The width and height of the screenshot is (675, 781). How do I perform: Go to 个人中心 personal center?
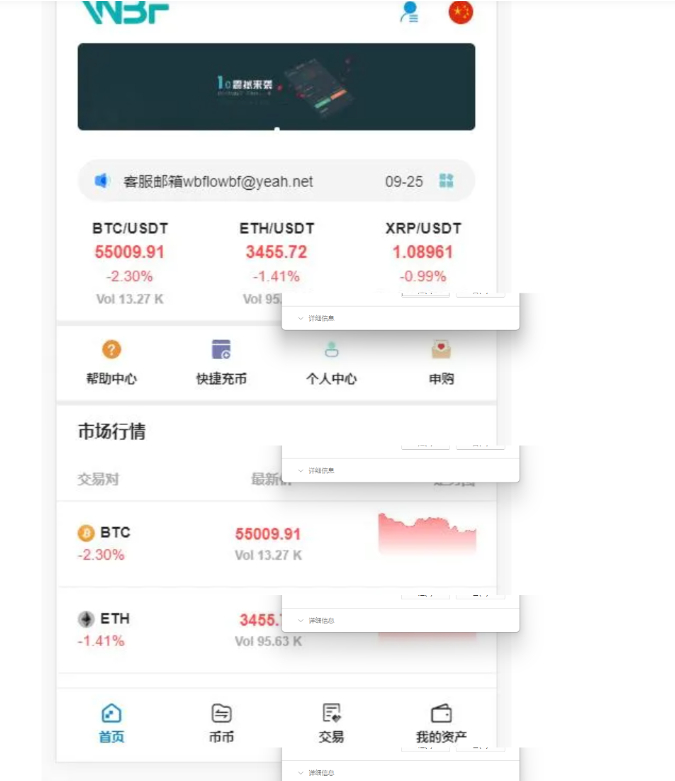point(331,362)
